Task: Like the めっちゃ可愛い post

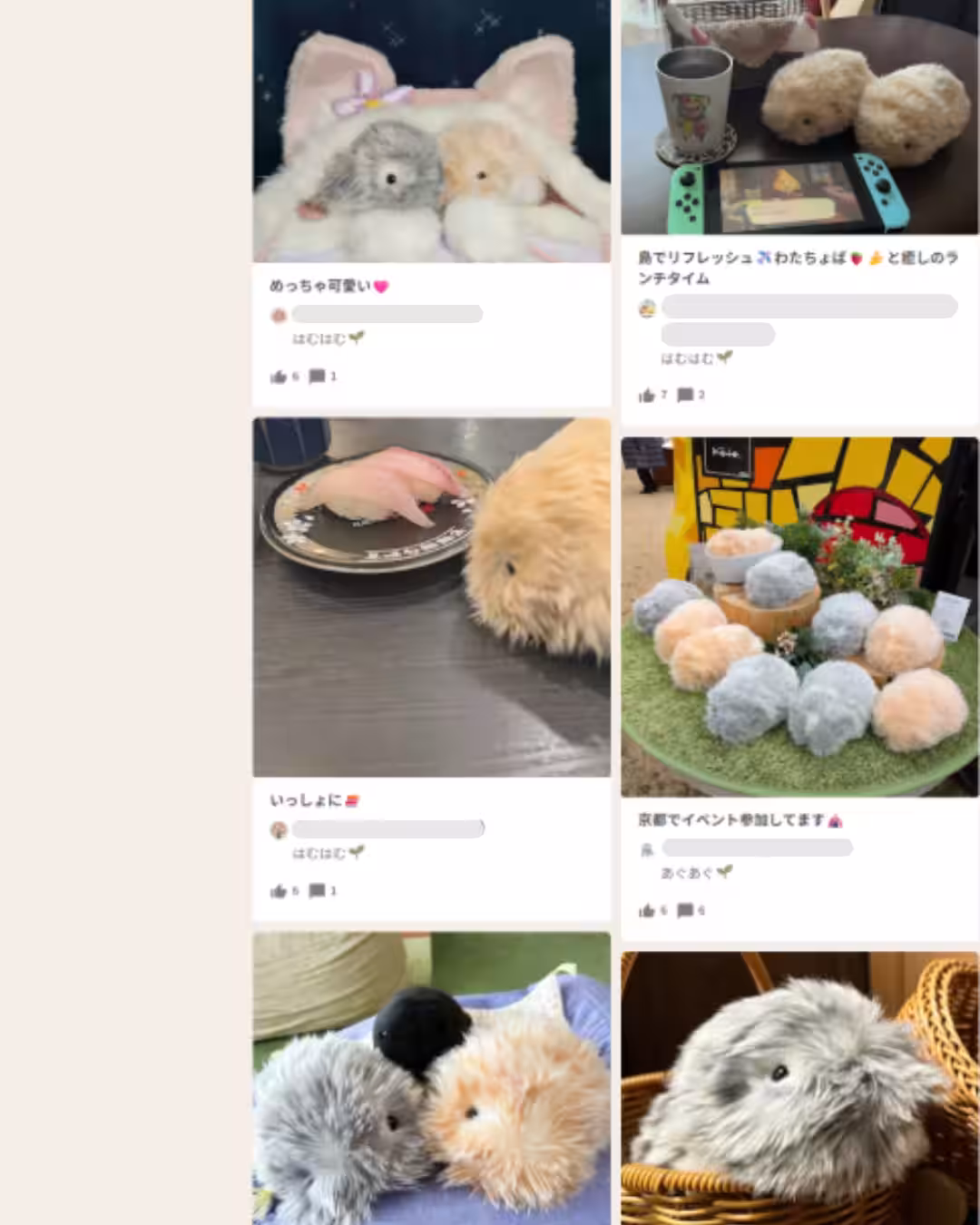Action: [279, 377]
